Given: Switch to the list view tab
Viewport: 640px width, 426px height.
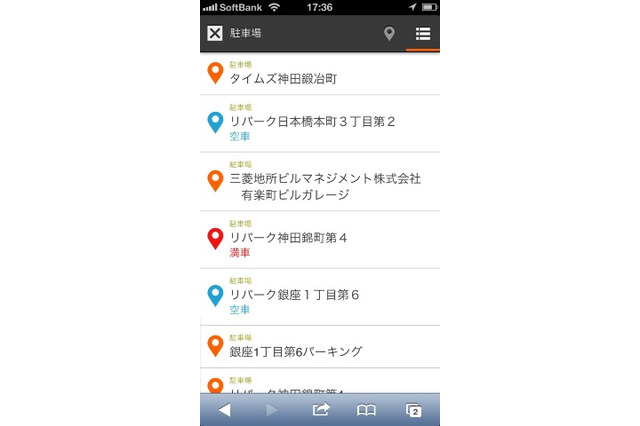Looking at the screenshot, I should [x=423, y=34].
